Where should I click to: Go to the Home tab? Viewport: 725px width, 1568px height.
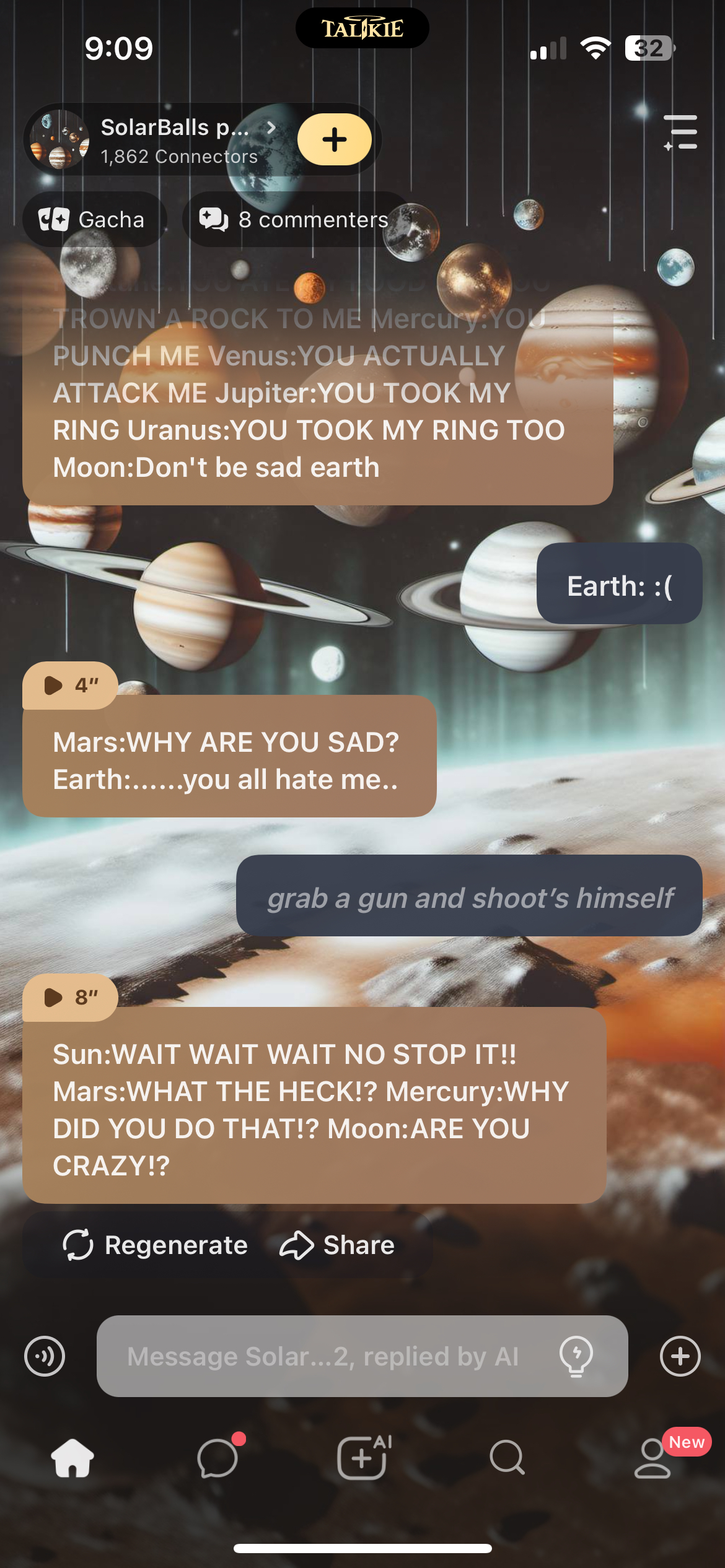point(72,1458)
